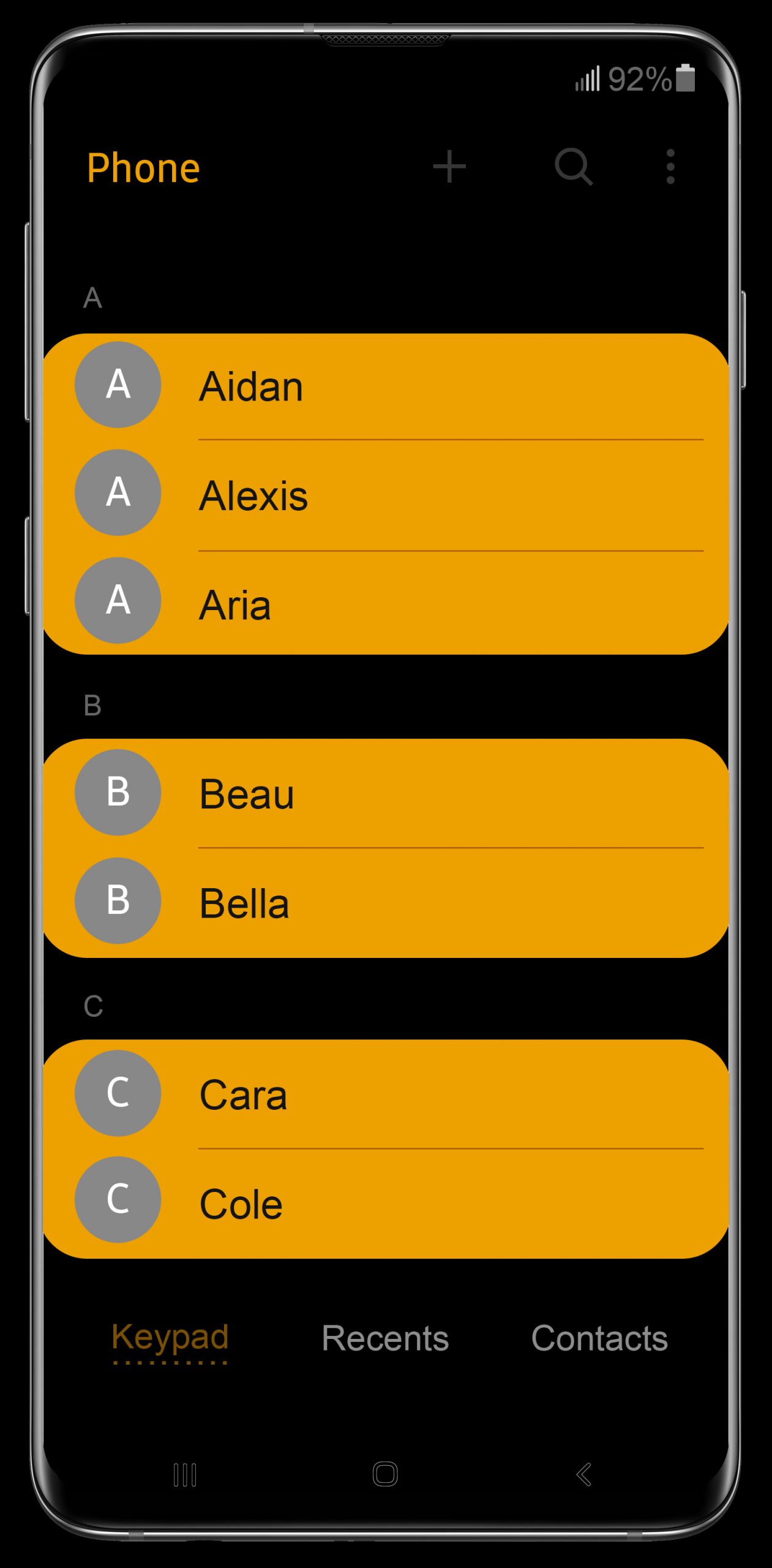772x1568 pixels.
Task: Open the search magnifier
Action: (x=574, y=167)
